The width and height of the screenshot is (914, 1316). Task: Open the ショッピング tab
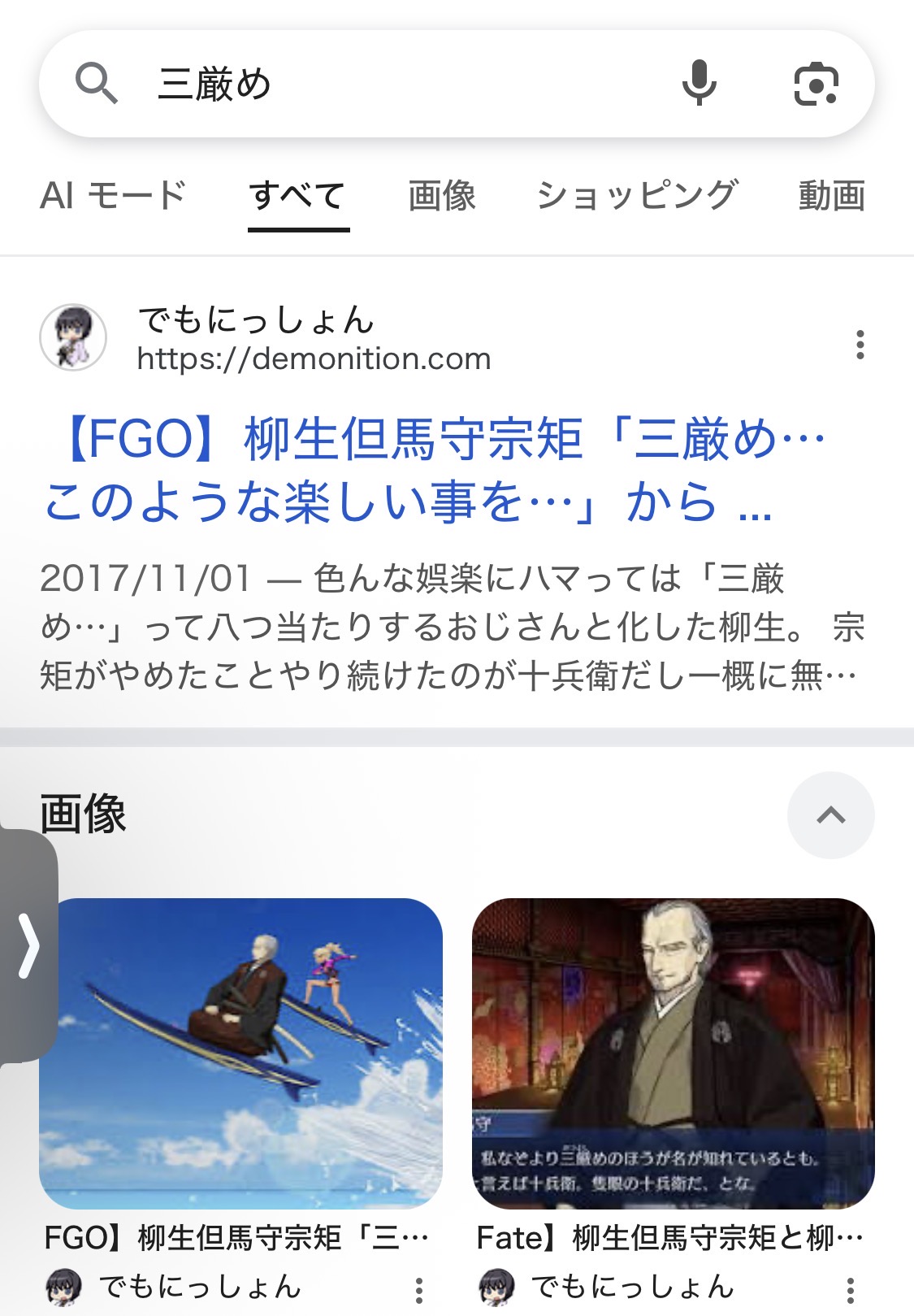(x=637, y=196)
